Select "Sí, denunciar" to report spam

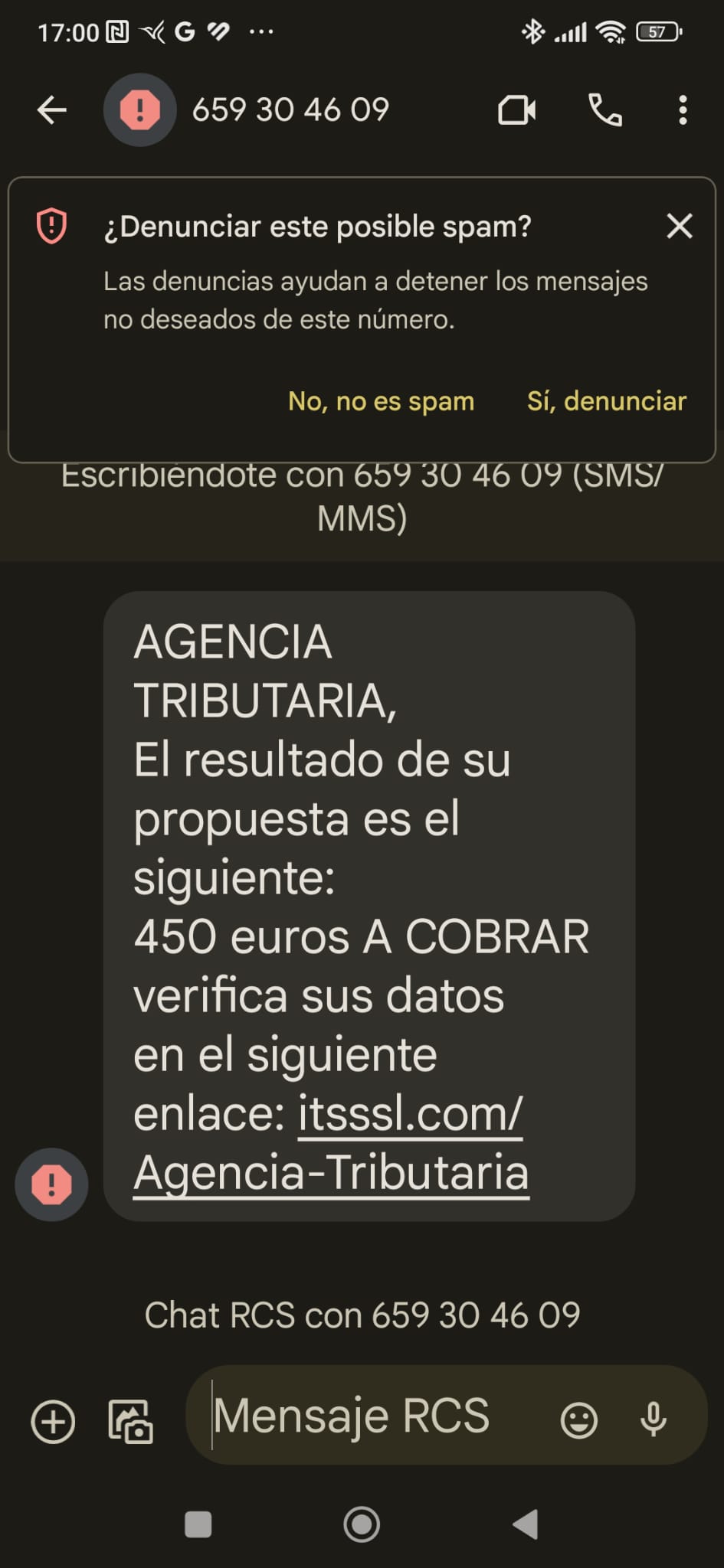pos(606,401)
